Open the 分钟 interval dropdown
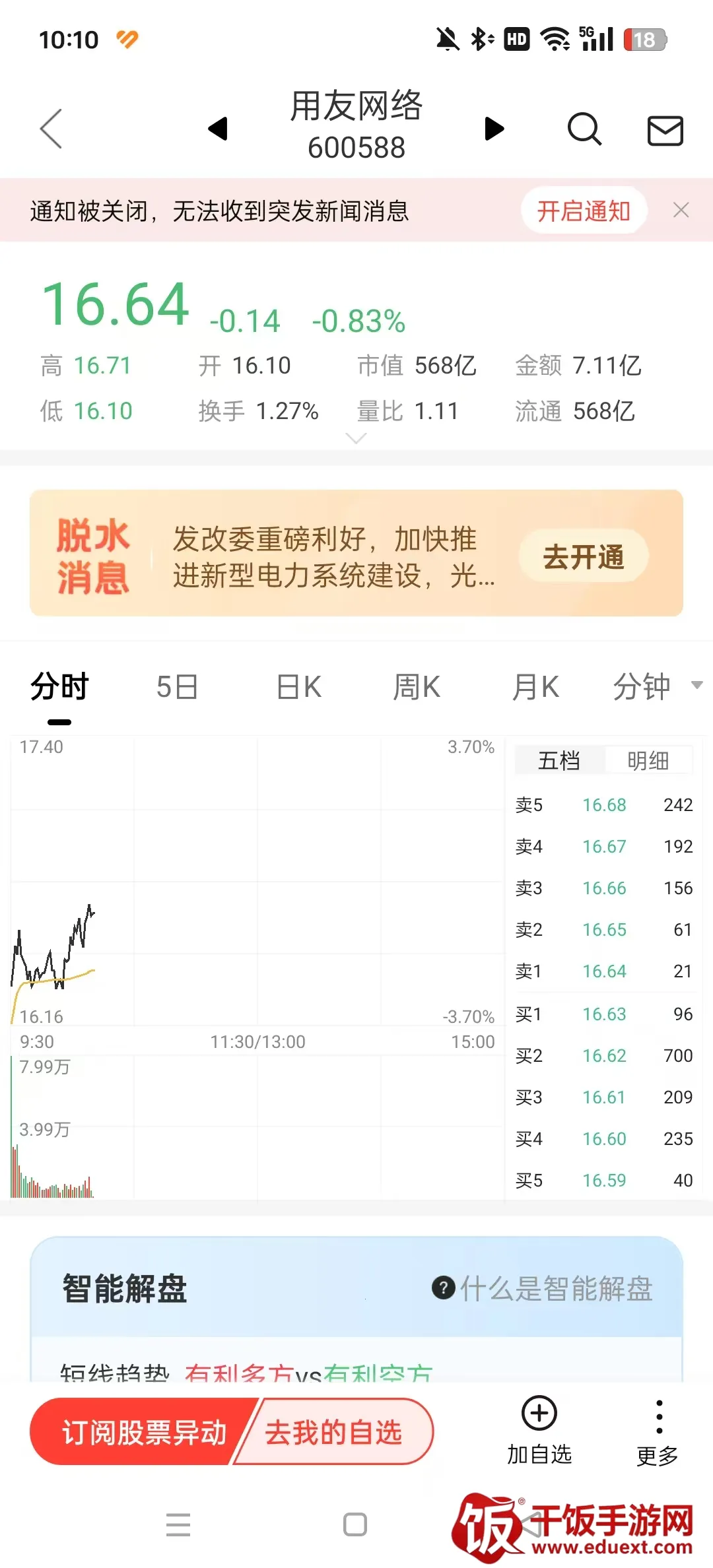 coord(656,687)
